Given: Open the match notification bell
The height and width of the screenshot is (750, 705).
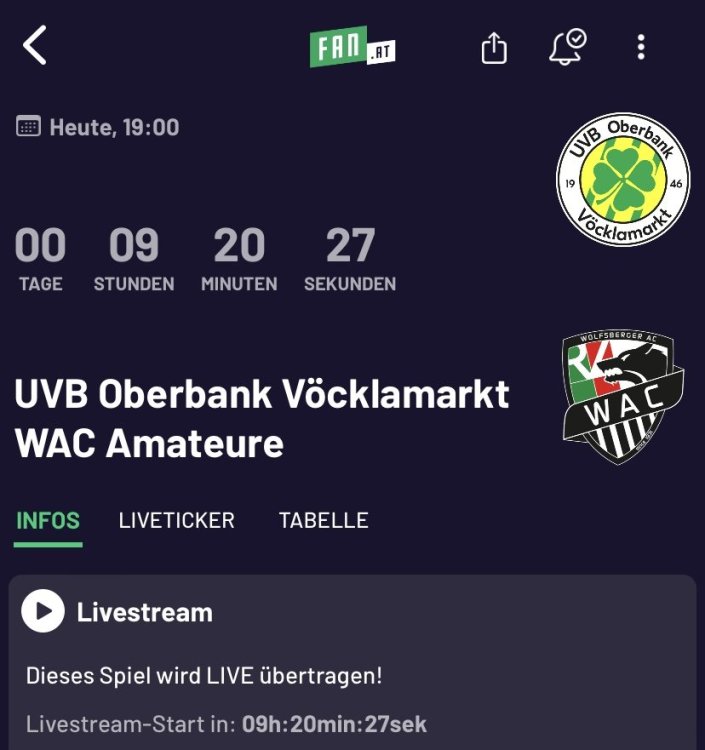Looking at the screenshot, I should pos(567,47).
